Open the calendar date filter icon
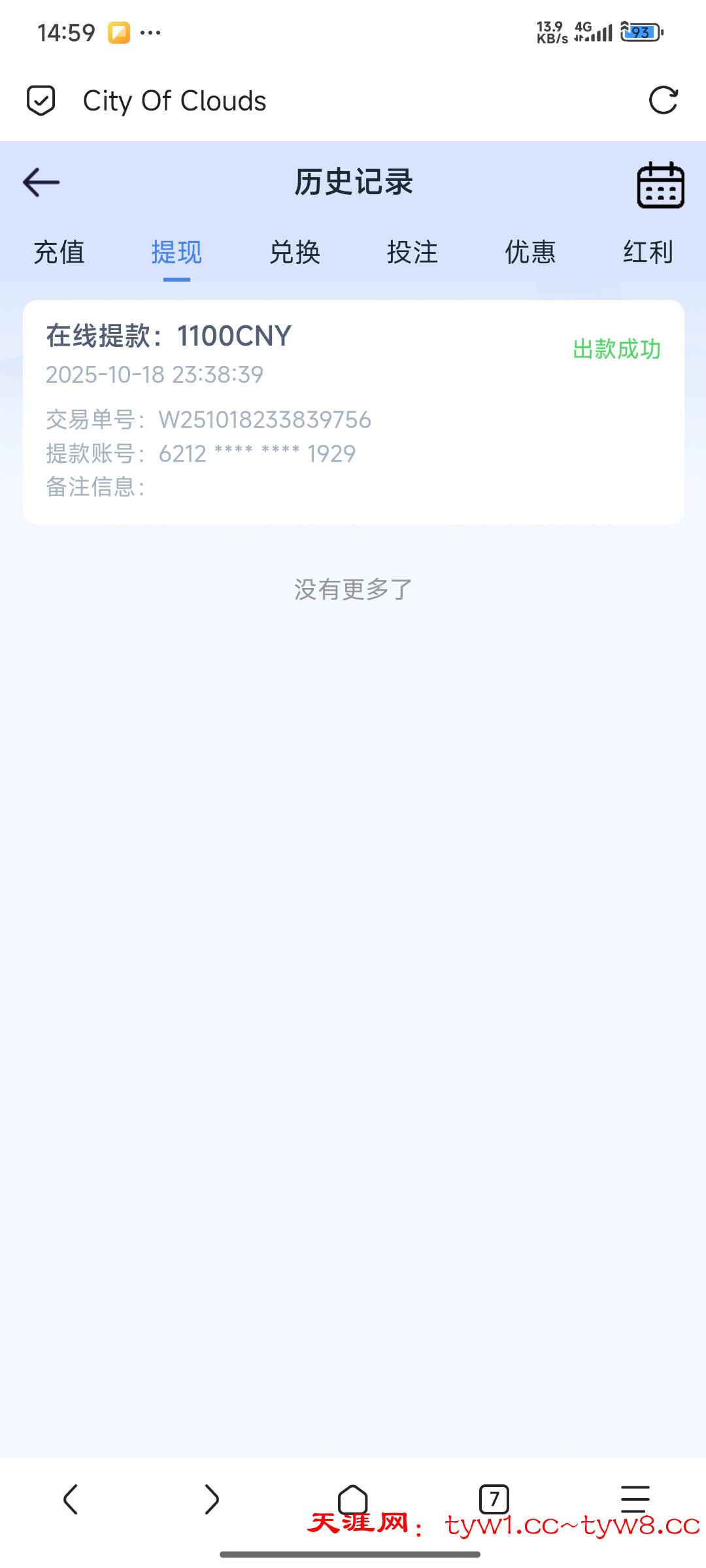Screen dimensions: 706x1568 tap(660, 185)
